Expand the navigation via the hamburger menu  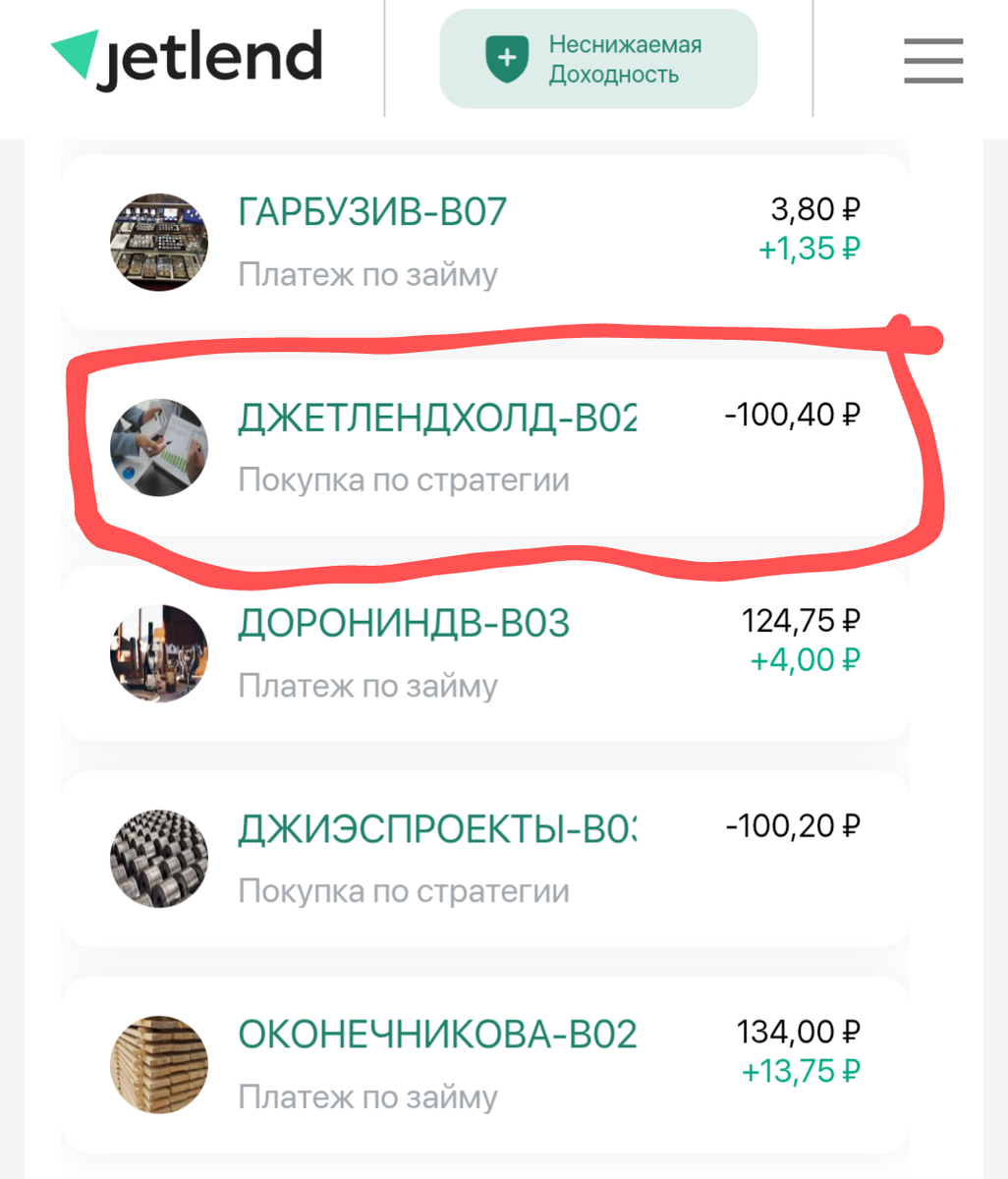[932, 61]
